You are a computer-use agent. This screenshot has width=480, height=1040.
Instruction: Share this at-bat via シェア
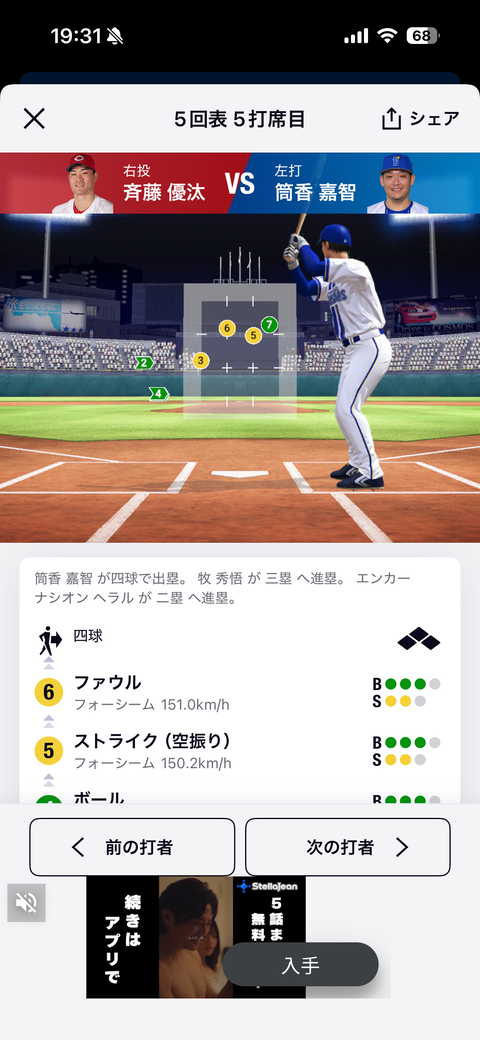pyautogui.click(x=420, y=119)
